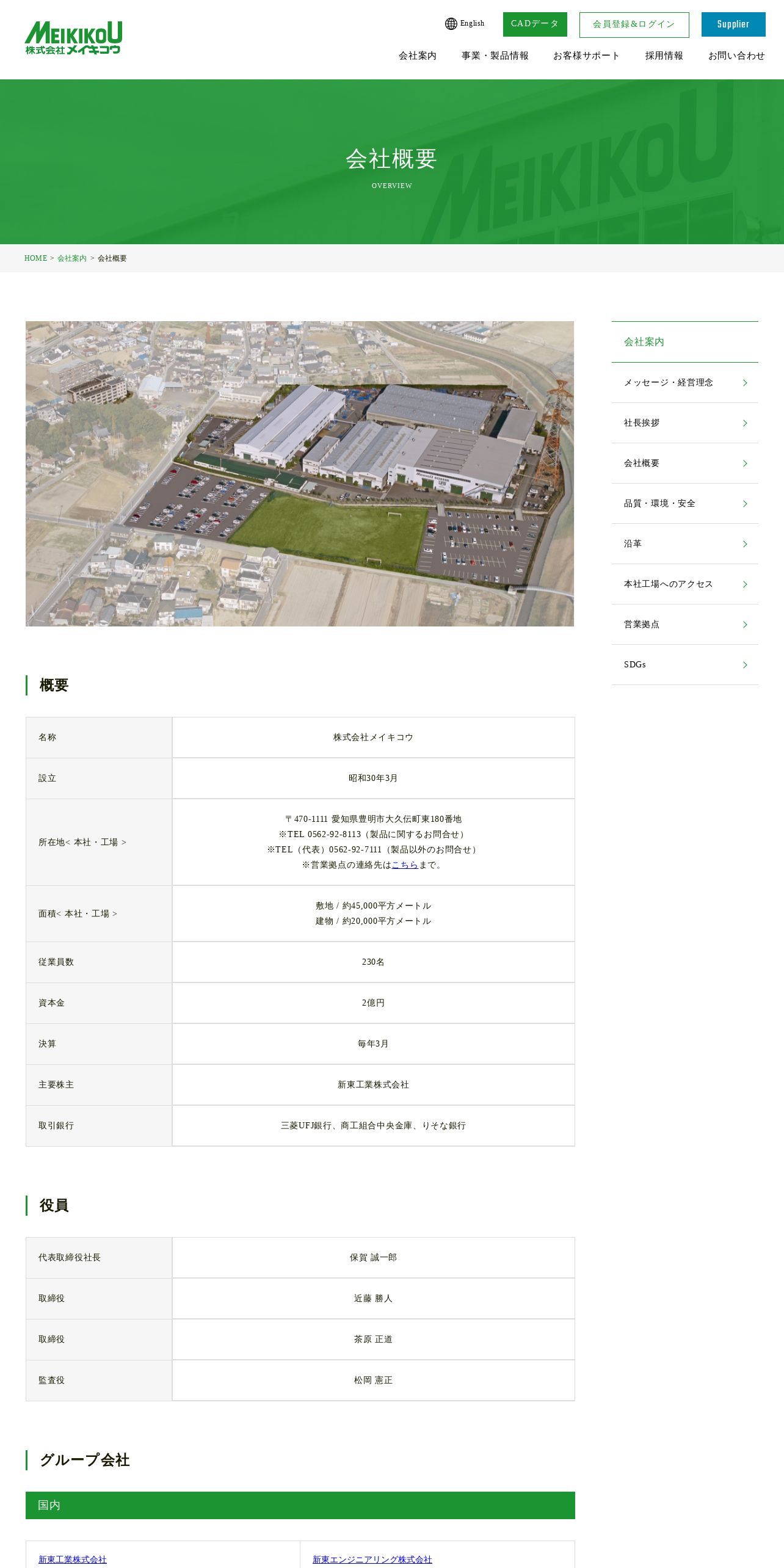Open 社長挨拶 in the sidebar
Viewport: 784px width, 1568px height.
coord(685,423)
